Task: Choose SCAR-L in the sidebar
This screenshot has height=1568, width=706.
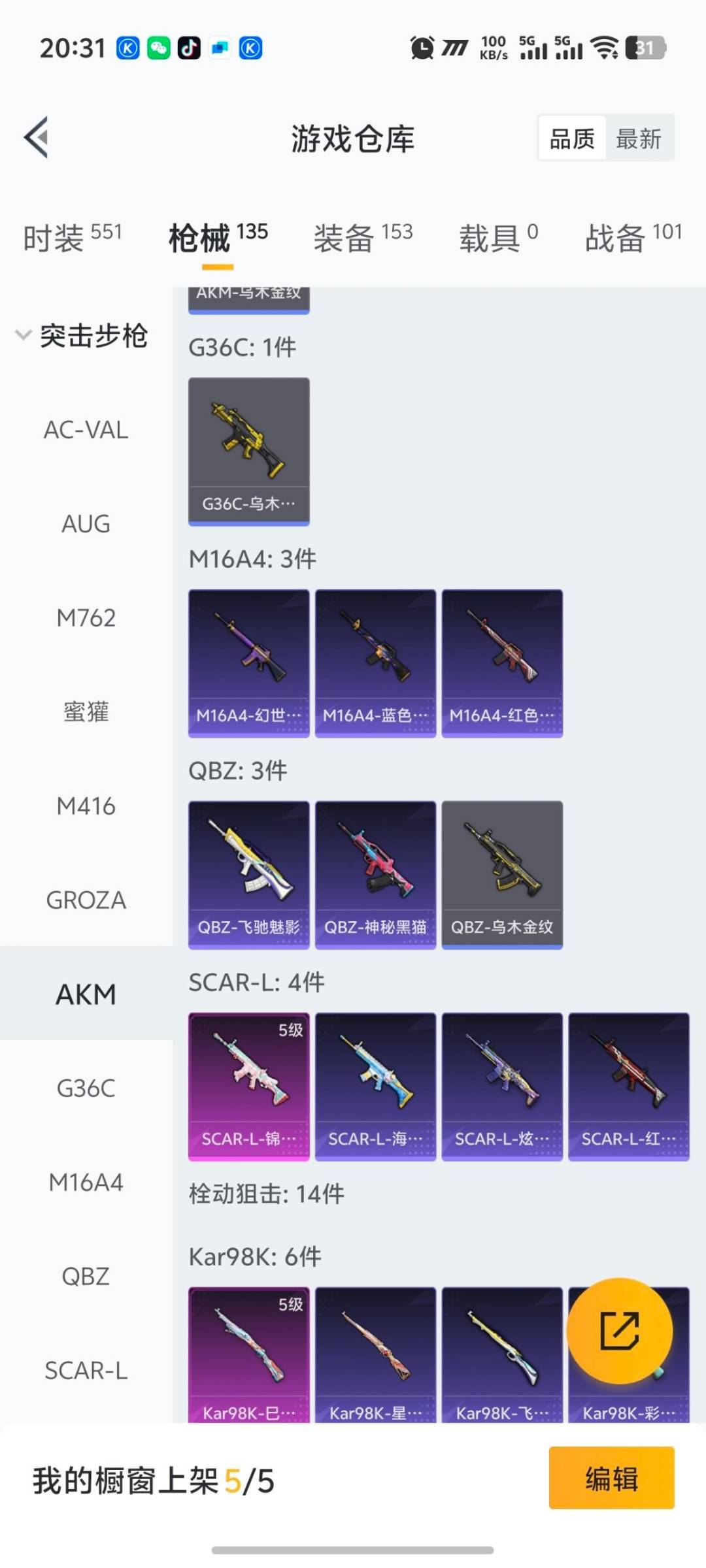Action: [x=86, y=1371]
